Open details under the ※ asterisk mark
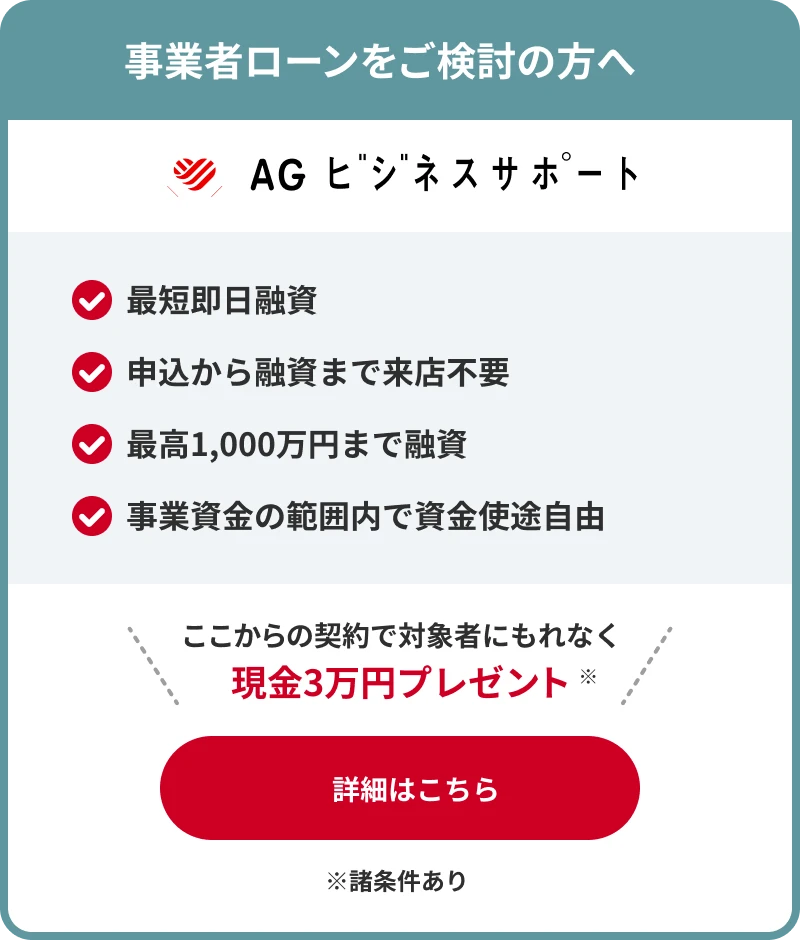800x940 pixels. point(587,677)
